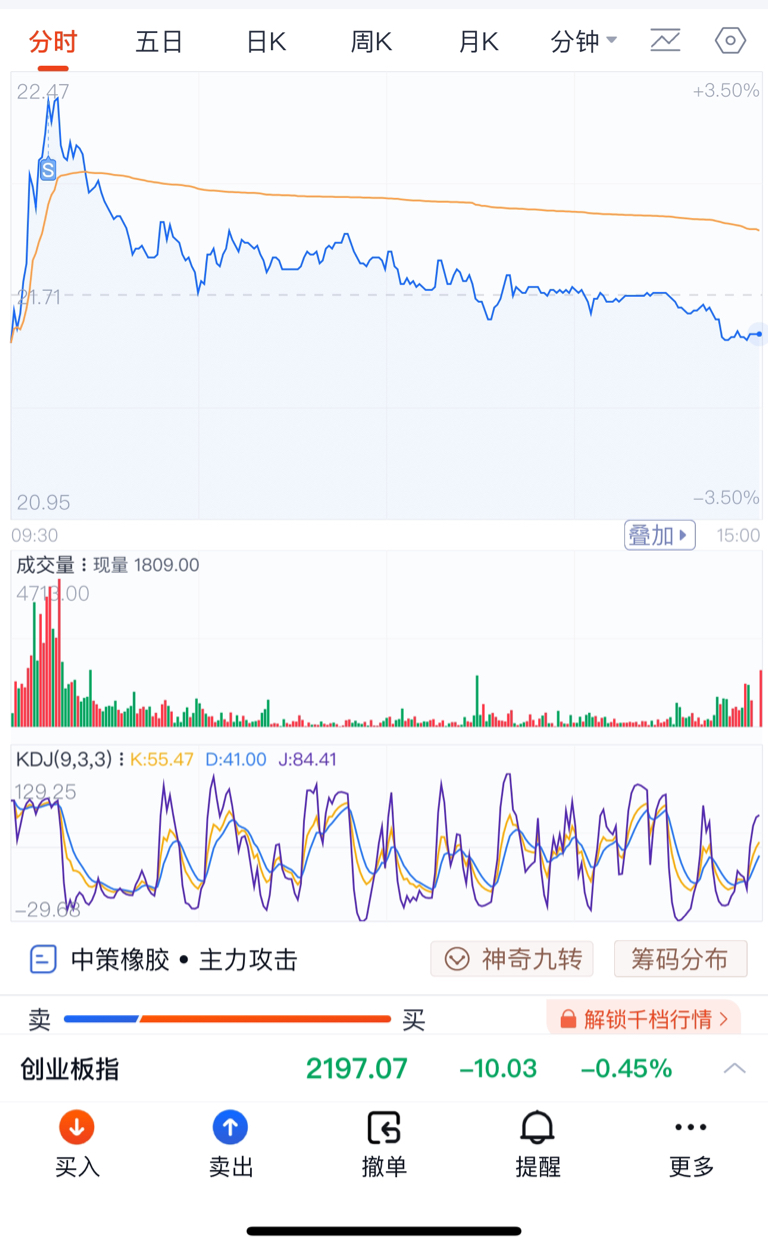
Task: Switch to the 五日 tab
Action: coord(159,41)
